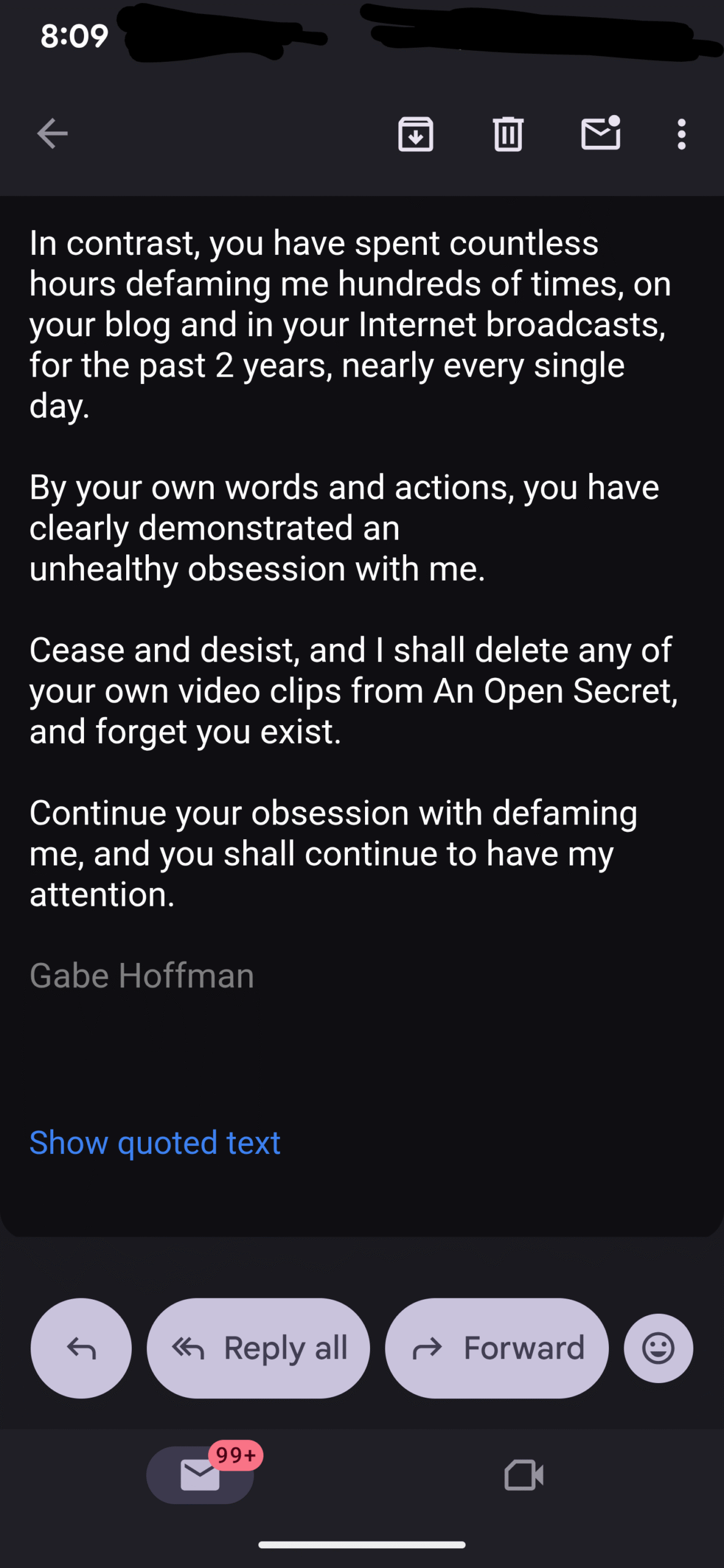
Task: Go back to the inbox
Action: (52, 134)
